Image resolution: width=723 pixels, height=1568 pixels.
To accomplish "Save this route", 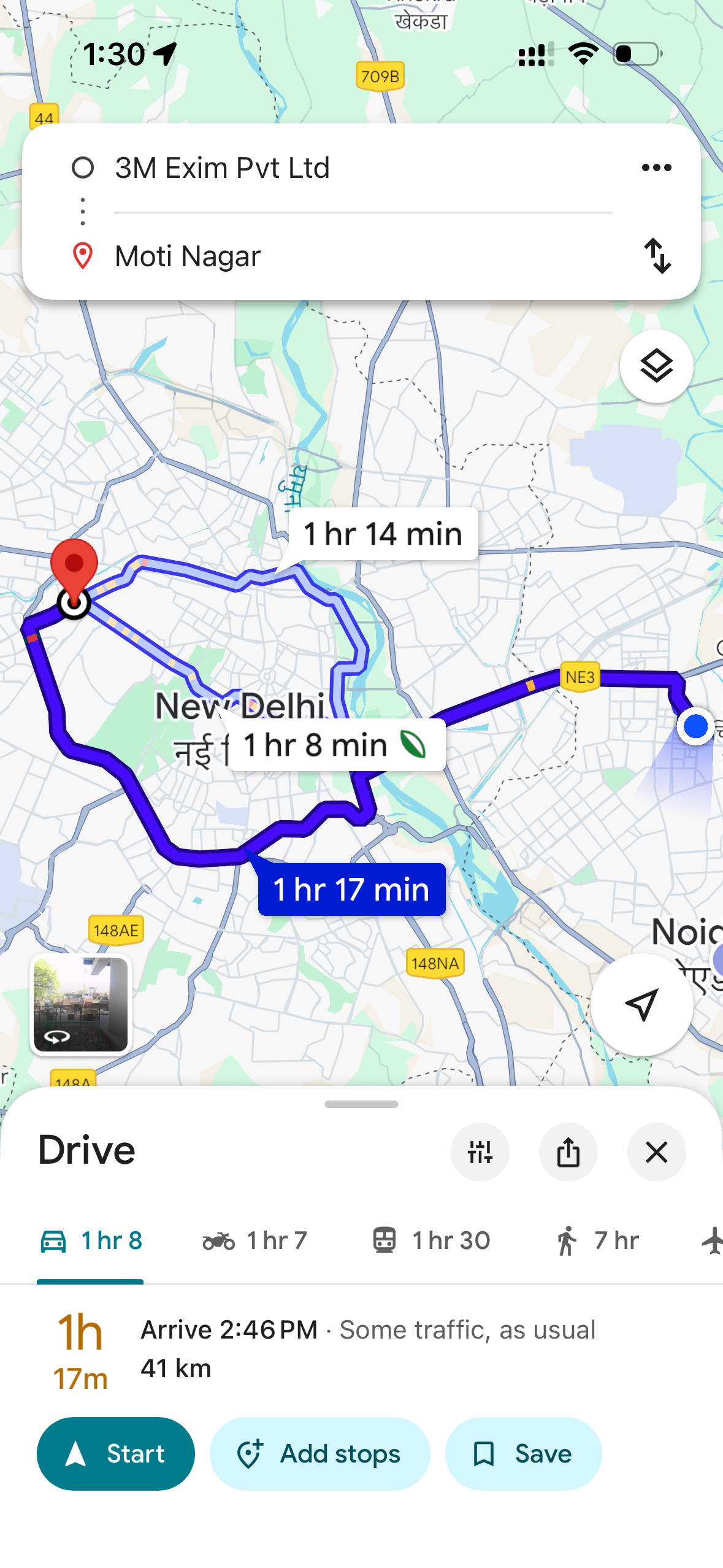I will 523,1453.
